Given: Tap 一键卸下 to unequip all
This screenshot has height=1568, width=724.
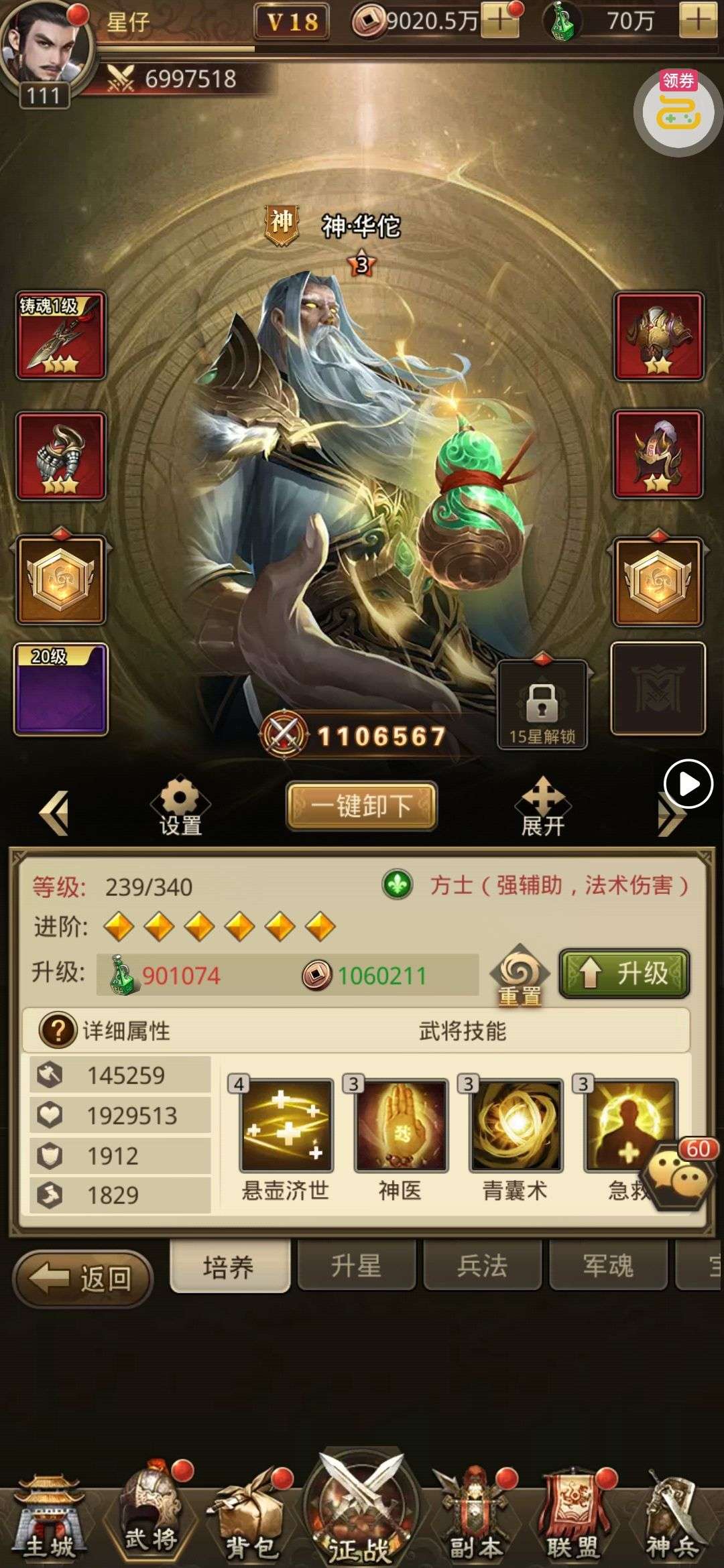Looking at the screenshot, I should (x=361, y=805).
